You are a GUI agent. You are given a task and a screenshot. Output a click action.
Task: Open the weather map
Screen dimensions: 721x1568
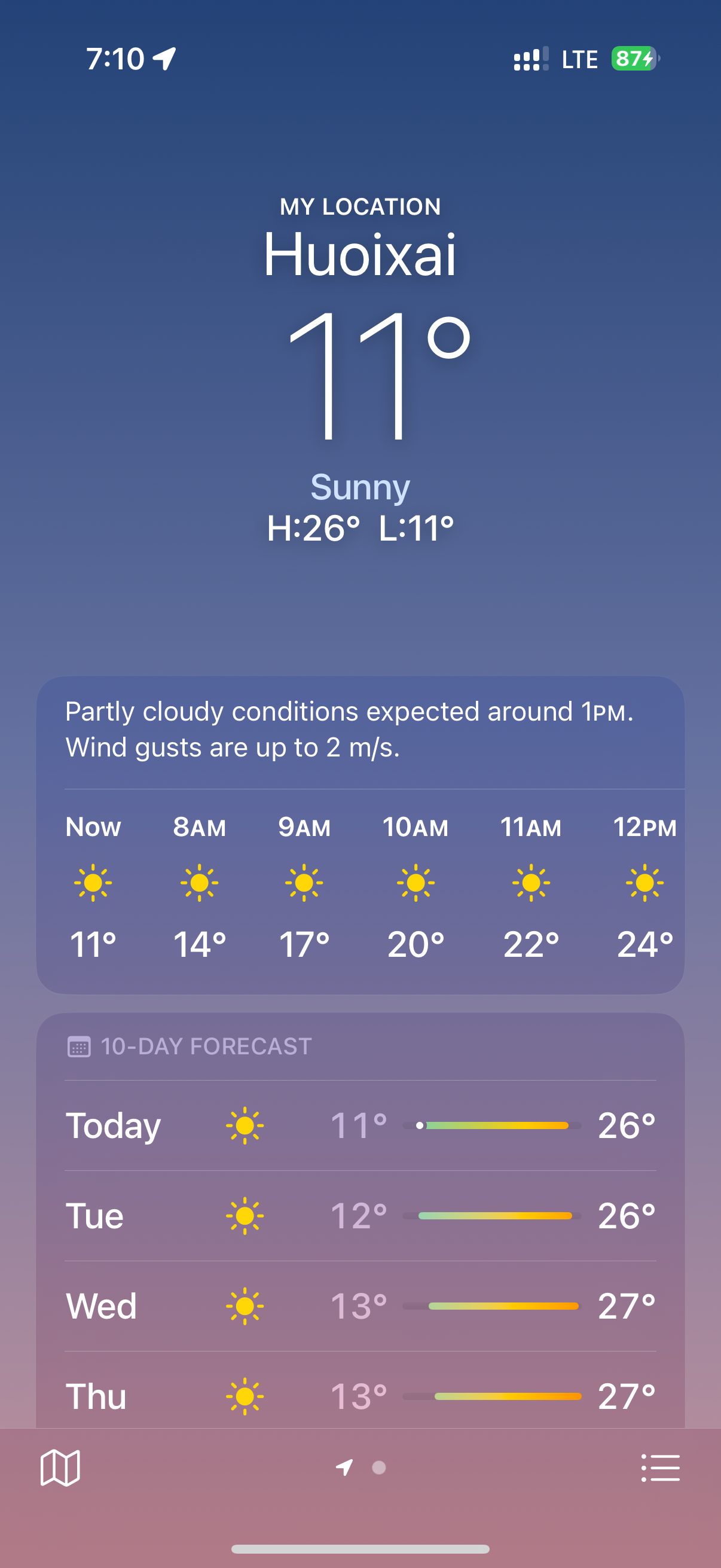point(60,1468)
